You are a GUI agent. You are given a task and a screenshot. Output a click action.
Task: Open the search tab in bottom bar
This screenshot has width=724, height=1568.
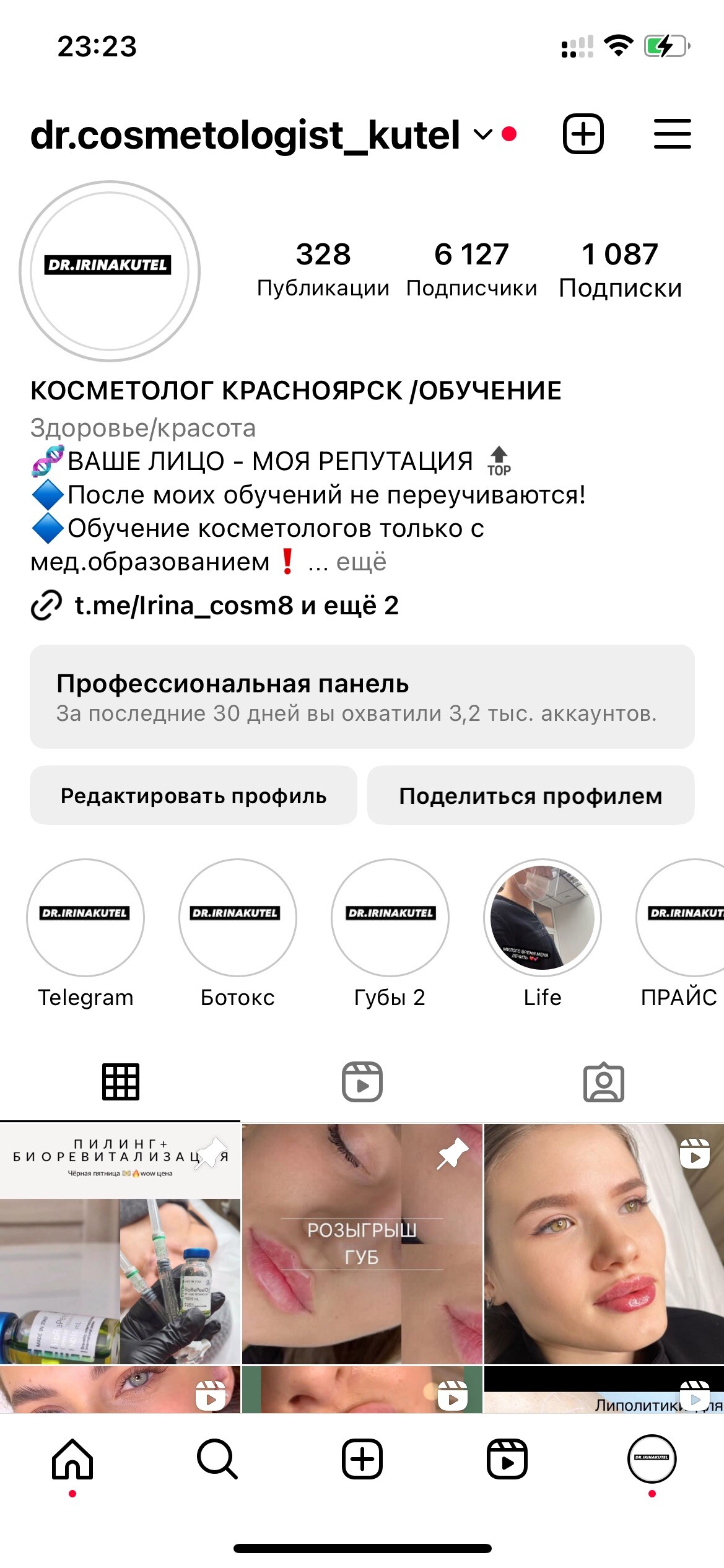point(217,1460)
